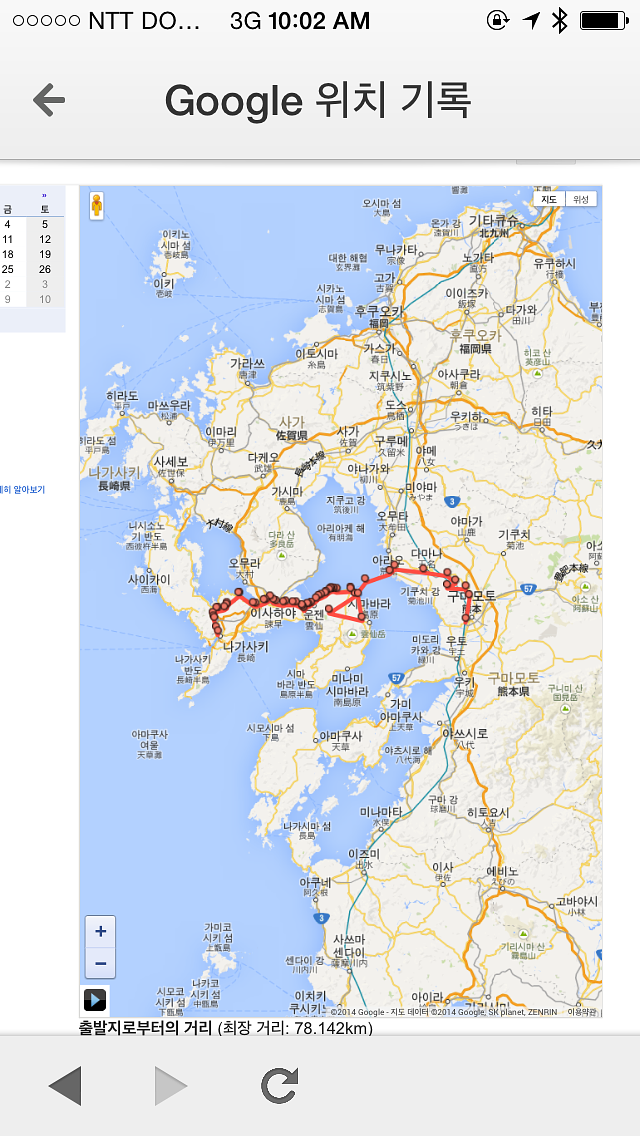The image size is (640, 1136).
Task: Select the 지도 map view button
Action: tap(549, 199)
